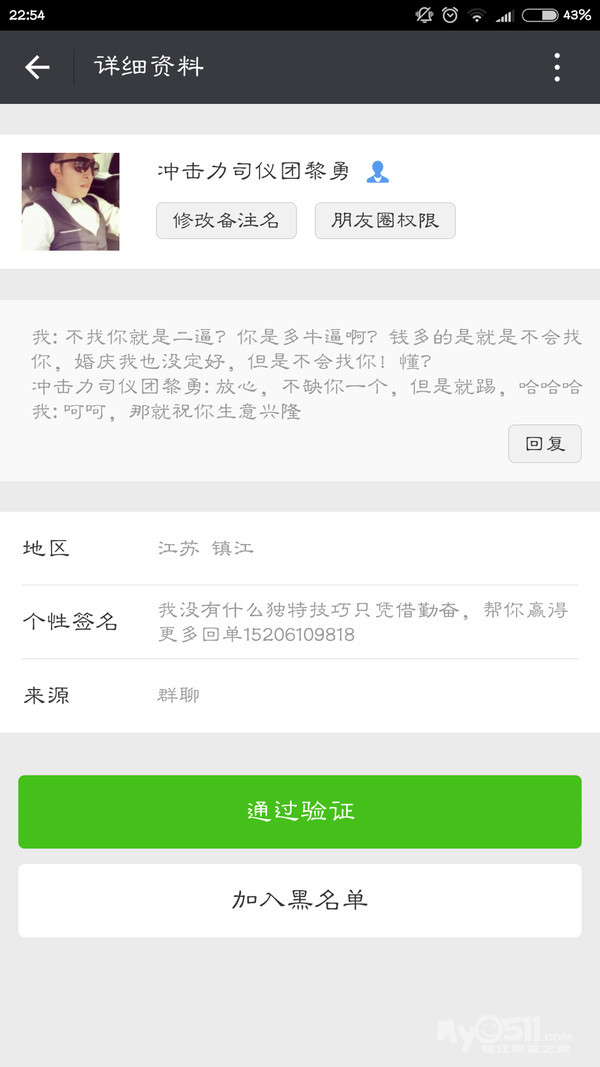Screen dimensions: 600x1067
Task: View the contact's profile photo
Action: [71, 201]
